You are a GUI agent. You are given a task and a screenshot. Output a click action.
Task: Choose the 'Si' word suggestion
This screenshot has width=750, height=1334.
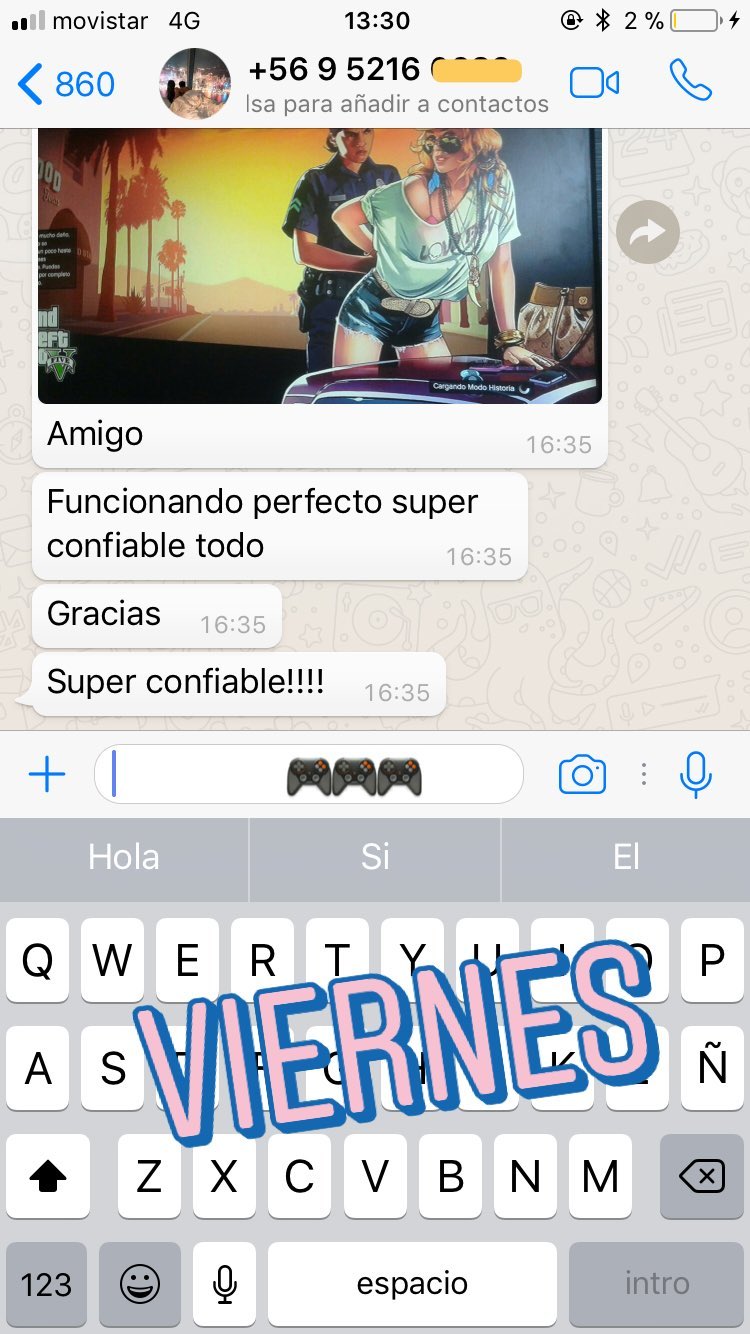coord(375,857)
